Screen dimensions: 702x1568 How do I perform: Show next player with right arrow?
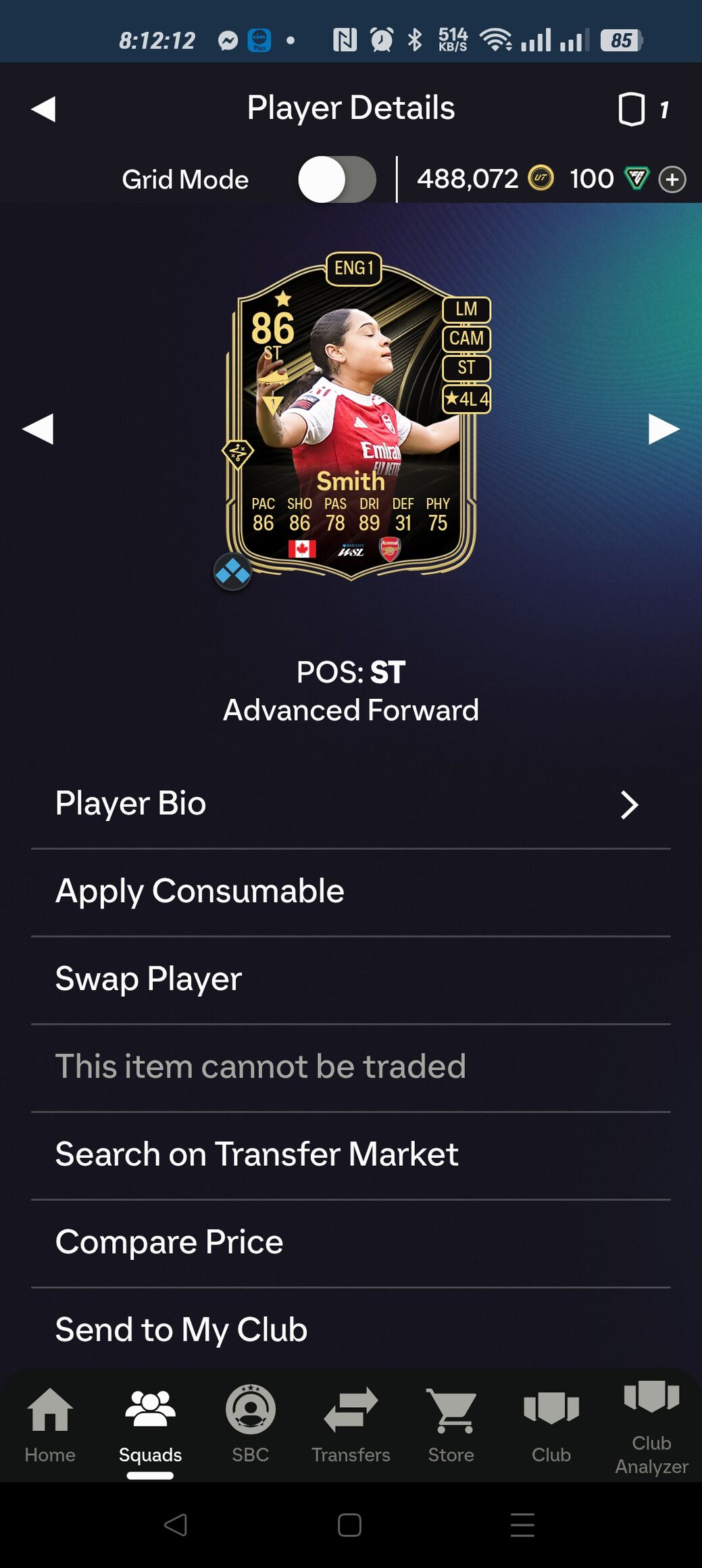[x=663, y=429]
